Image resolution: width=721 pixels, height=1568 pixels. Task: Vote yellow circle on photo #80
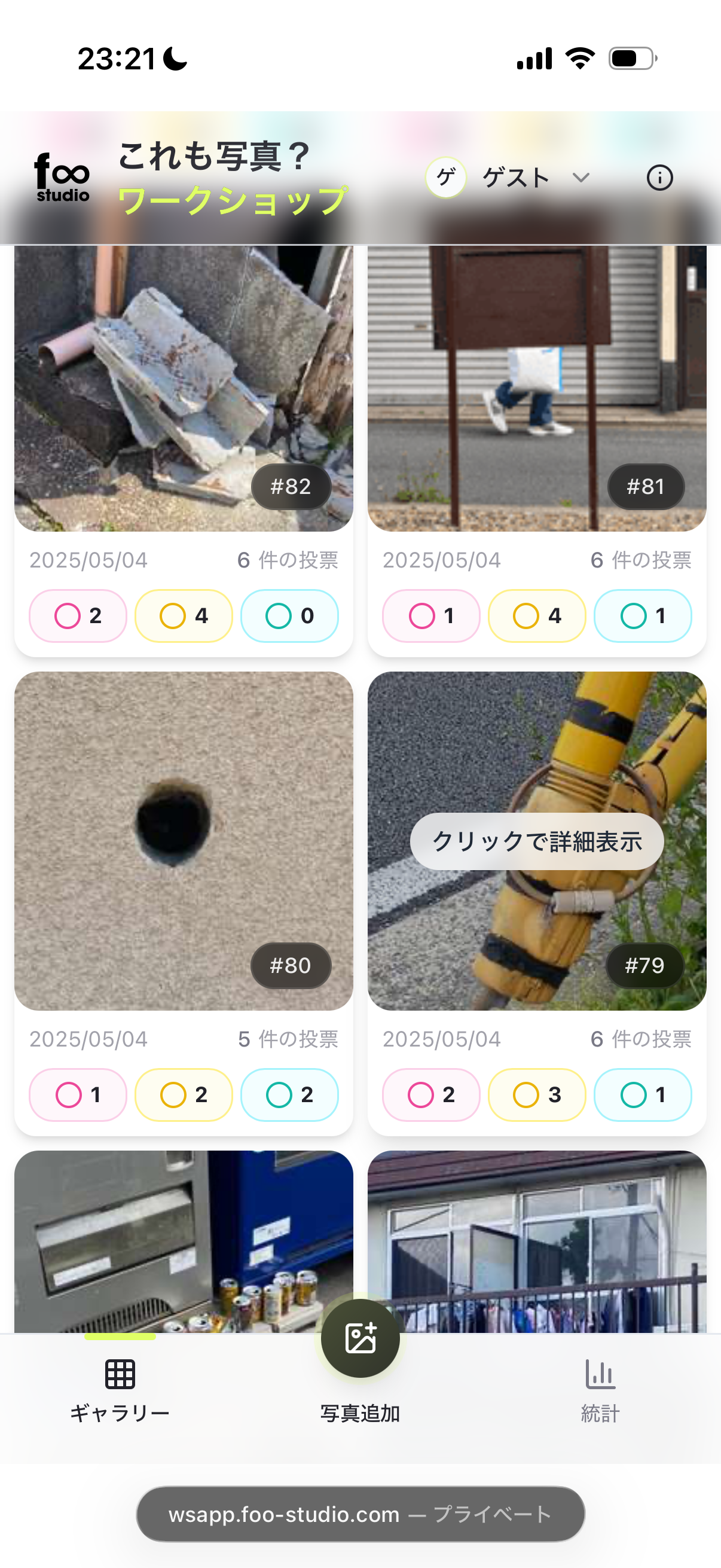click(183, 1095)
